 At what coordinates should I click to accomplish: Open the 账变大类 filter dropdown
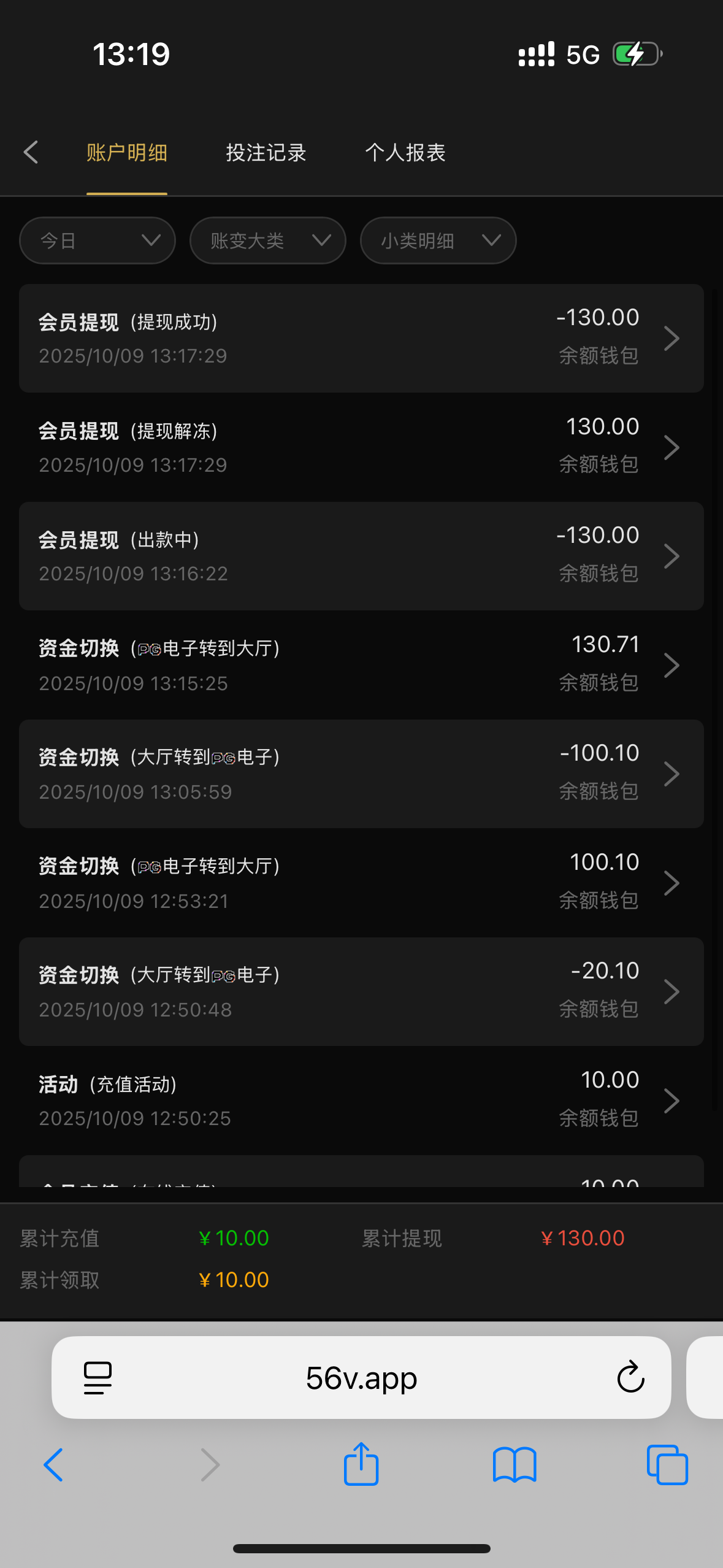coord(267,240)
